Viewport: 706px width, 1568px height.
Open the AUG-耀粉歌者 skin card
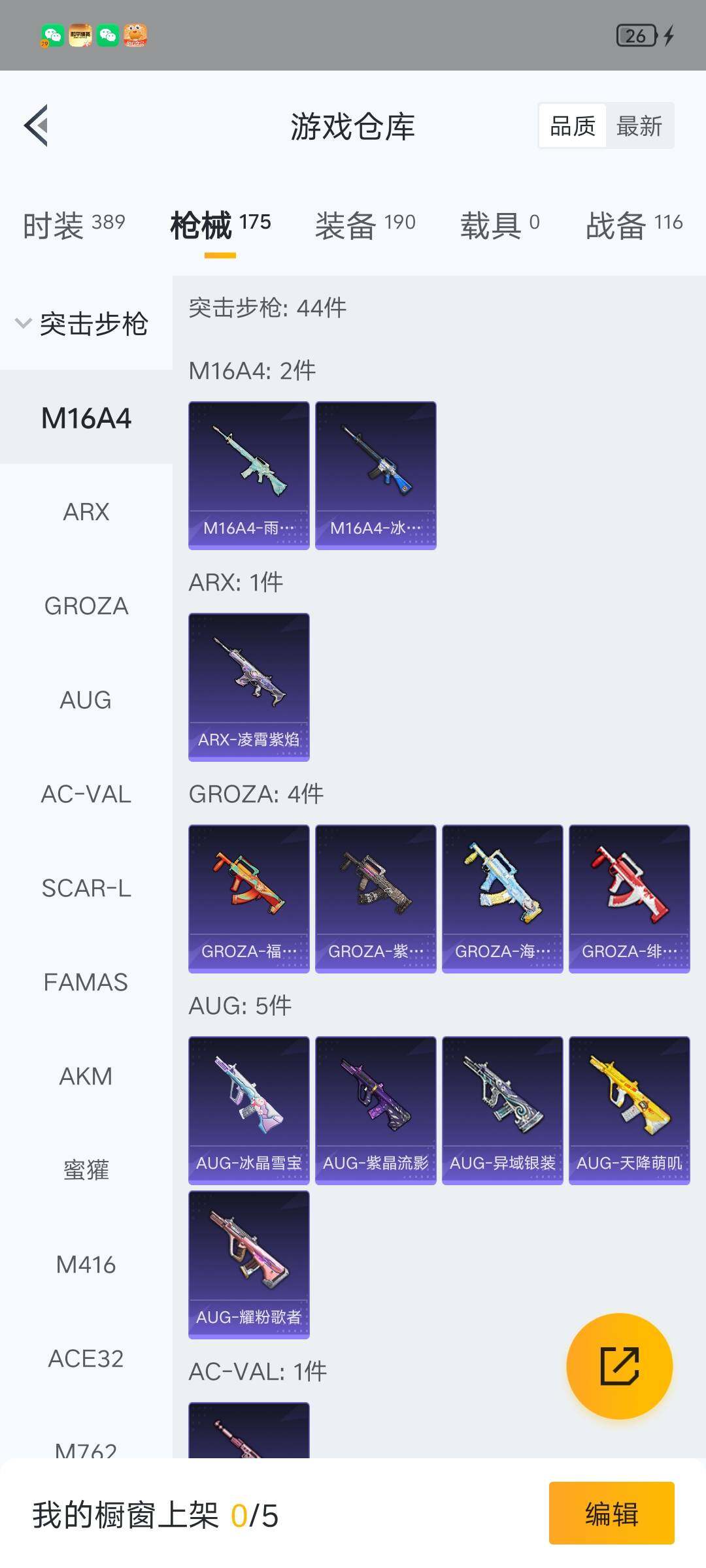(x=249, y=1265)
